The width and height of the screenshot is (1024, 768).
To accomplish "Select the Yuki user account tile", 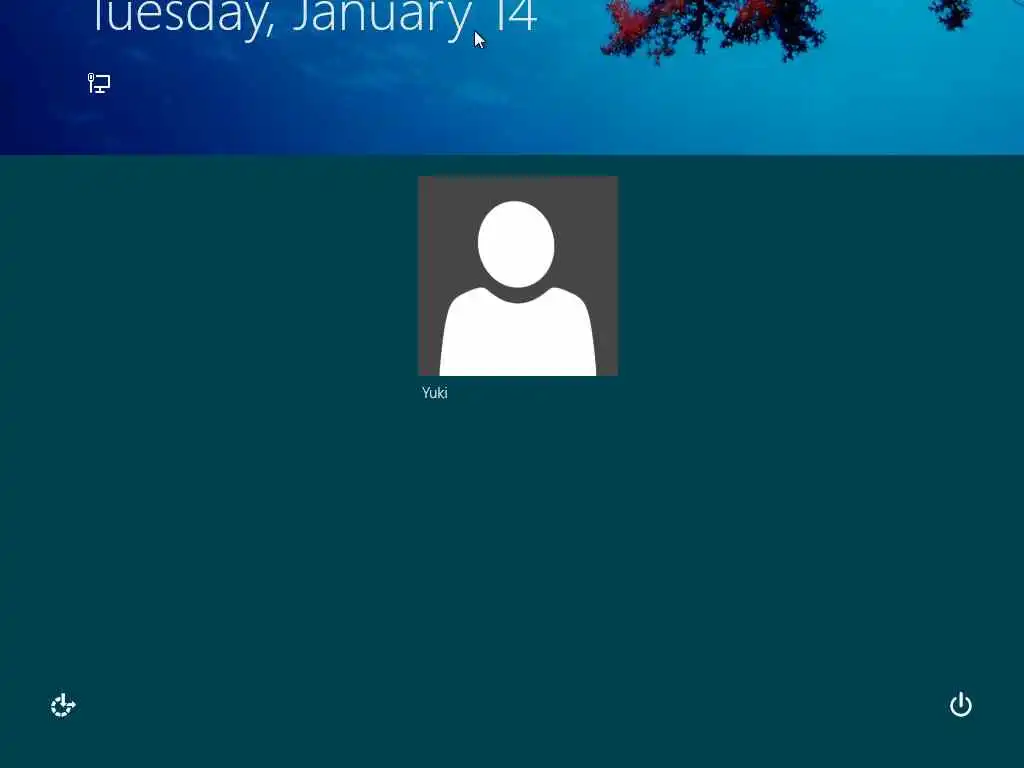I will click(517, 276).
